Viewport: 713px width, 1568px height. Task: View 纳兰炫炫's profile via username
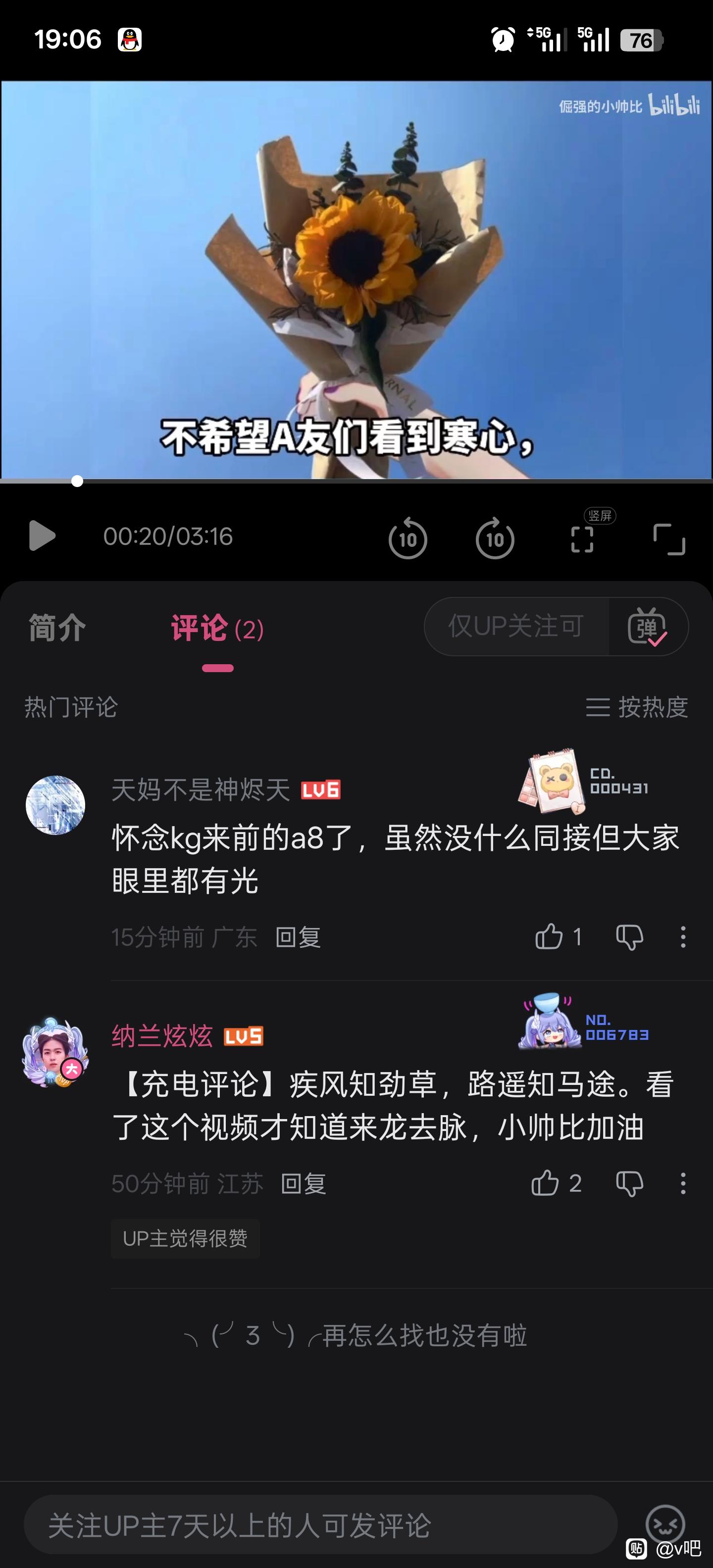[162, 1036]
